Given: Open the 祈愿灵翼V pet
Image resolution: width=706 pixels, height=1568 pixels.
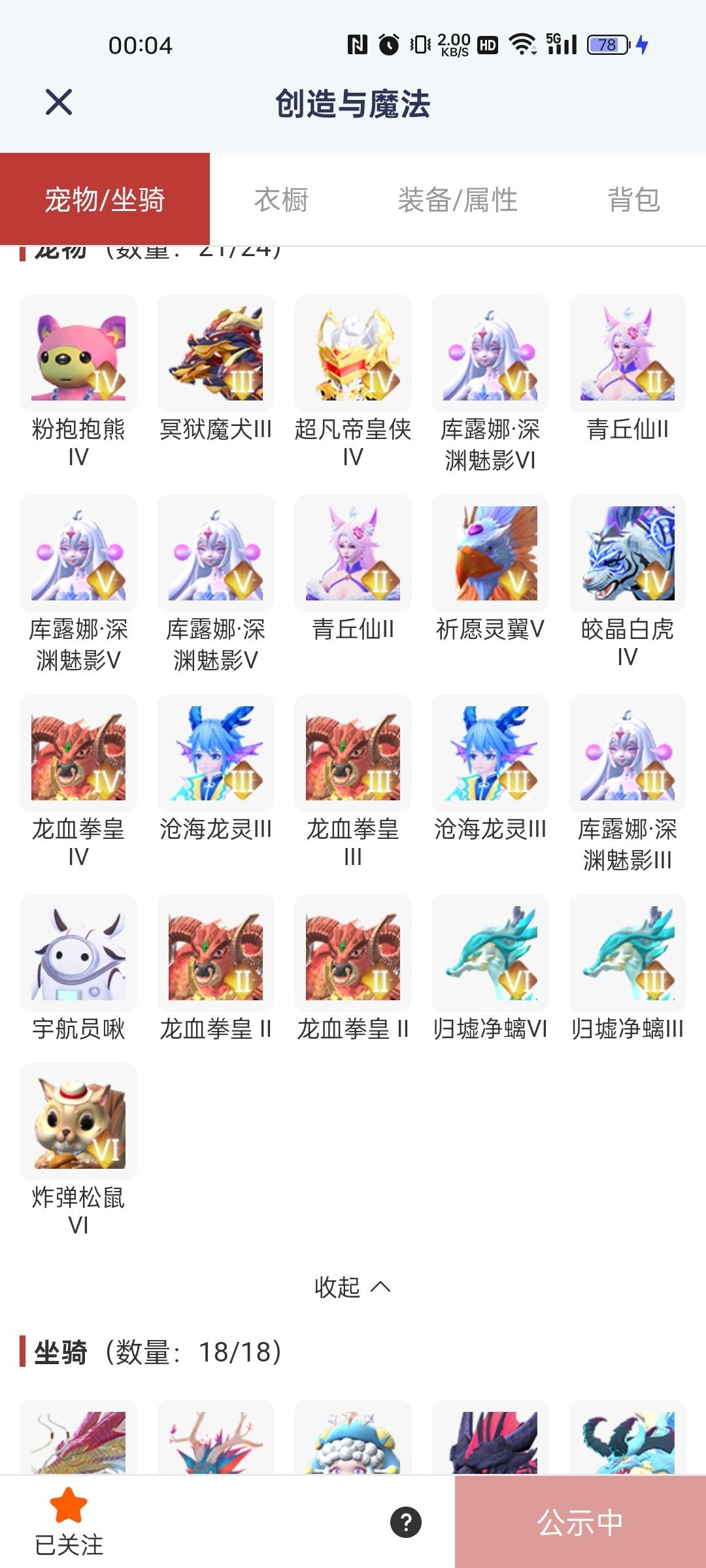Looking at the screenshot, I should 490,553.
